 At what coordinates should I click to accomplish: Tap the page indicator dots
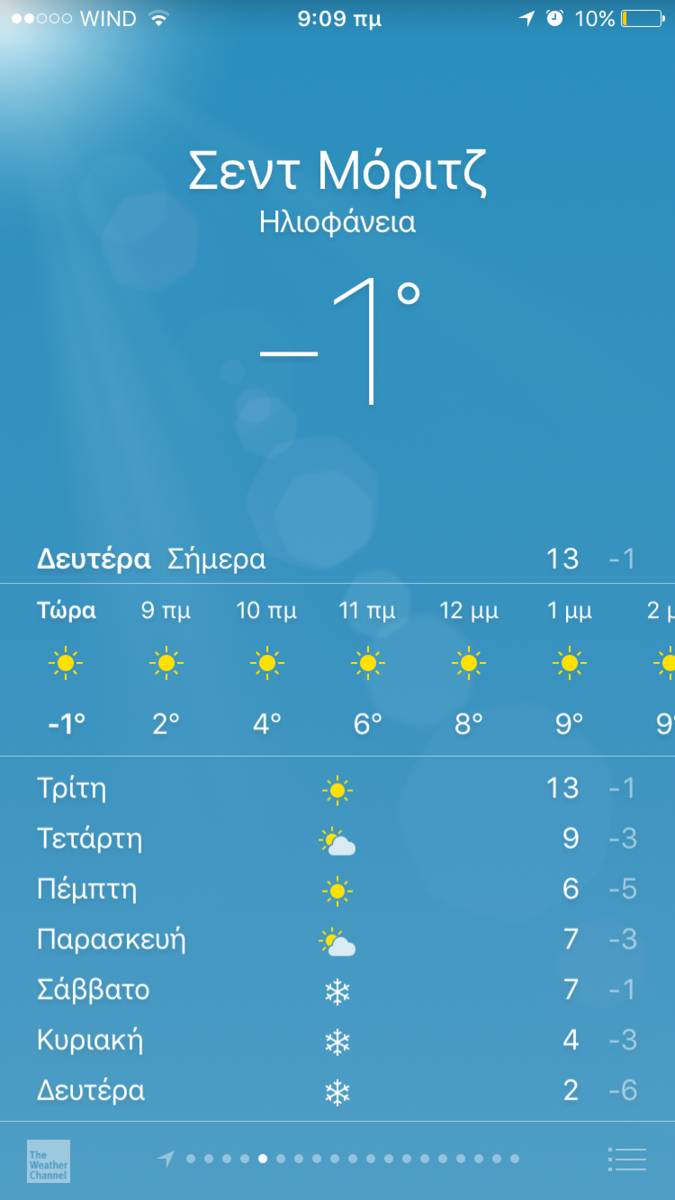(x=340, y=1159)
